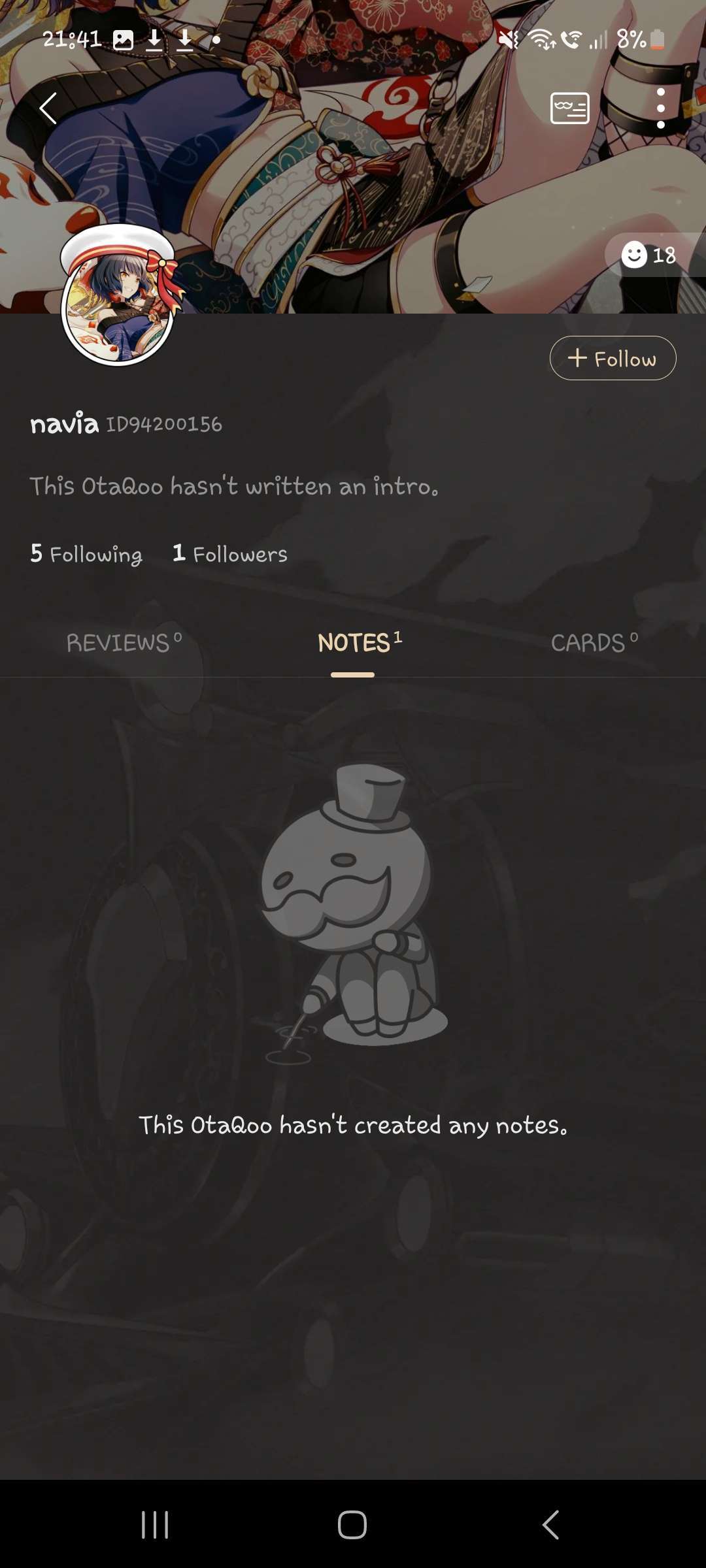The image size is (706, 1568).
Task: Go to the system home screen
Action: [352, 1525]
